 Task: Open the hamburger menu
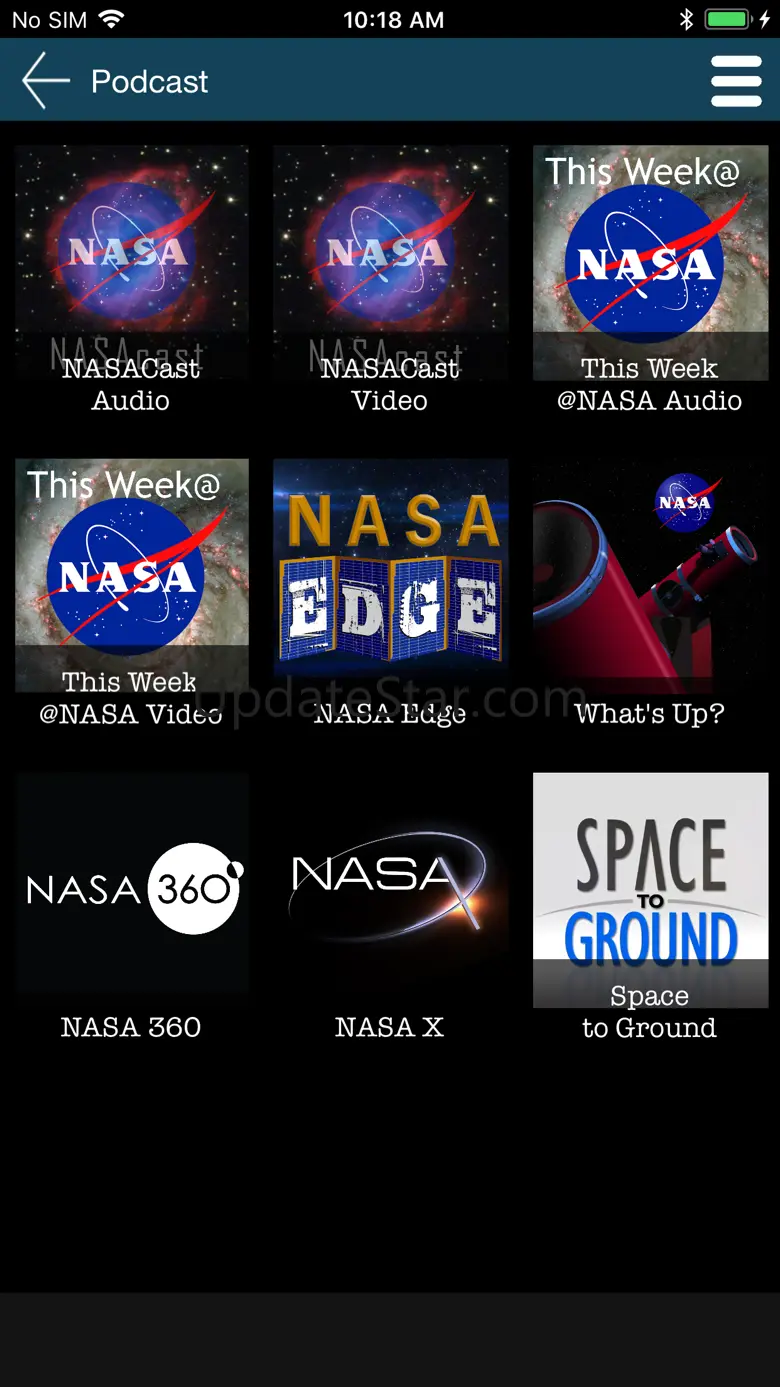click(736, 81)
